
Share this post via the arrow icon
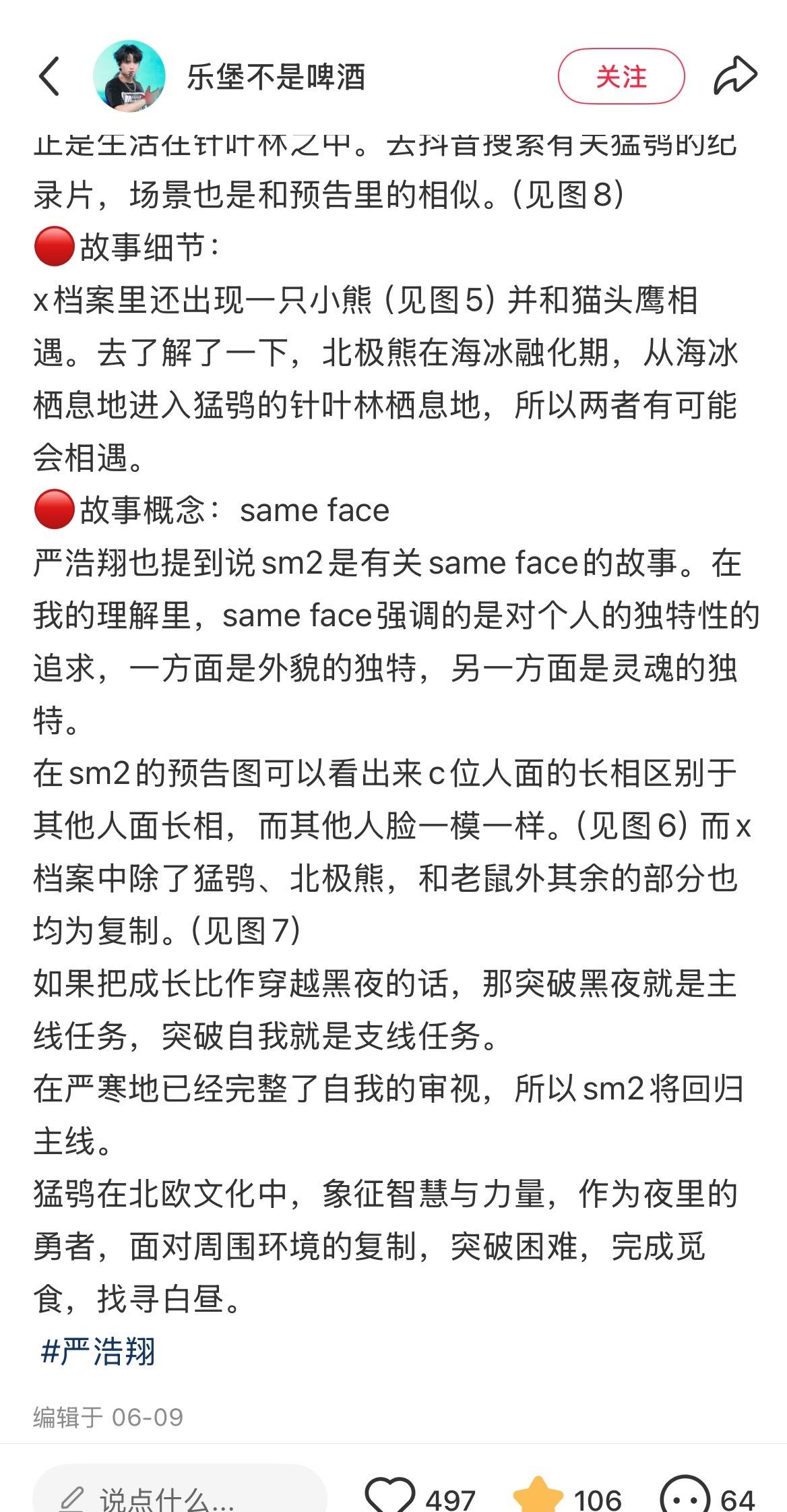(x=736, y=75)
